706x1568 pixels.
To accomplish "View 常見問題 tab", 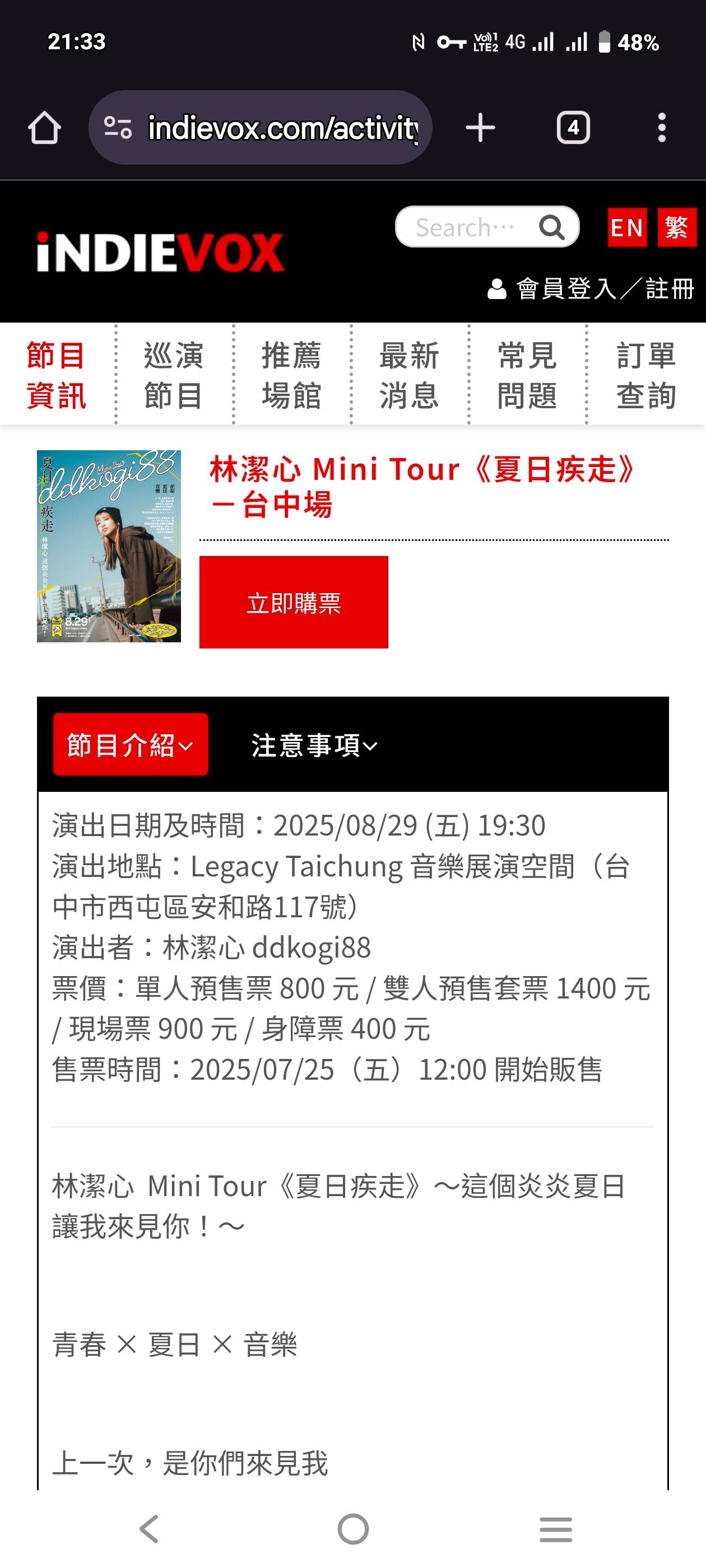I will 527,375.
